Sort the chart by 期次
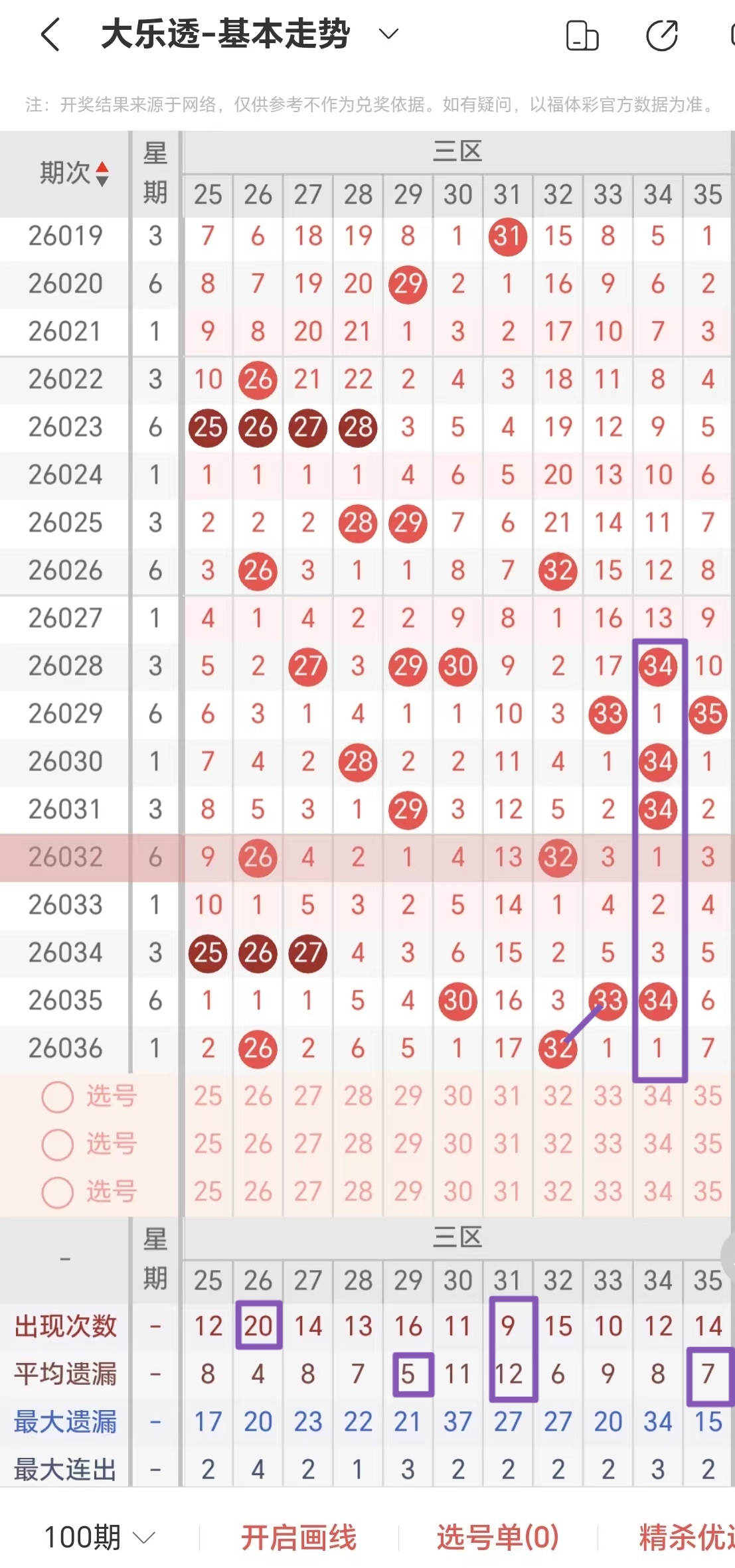Viewport: 735px width, 1568px height. pyautogui.click(x=73, y=173)
